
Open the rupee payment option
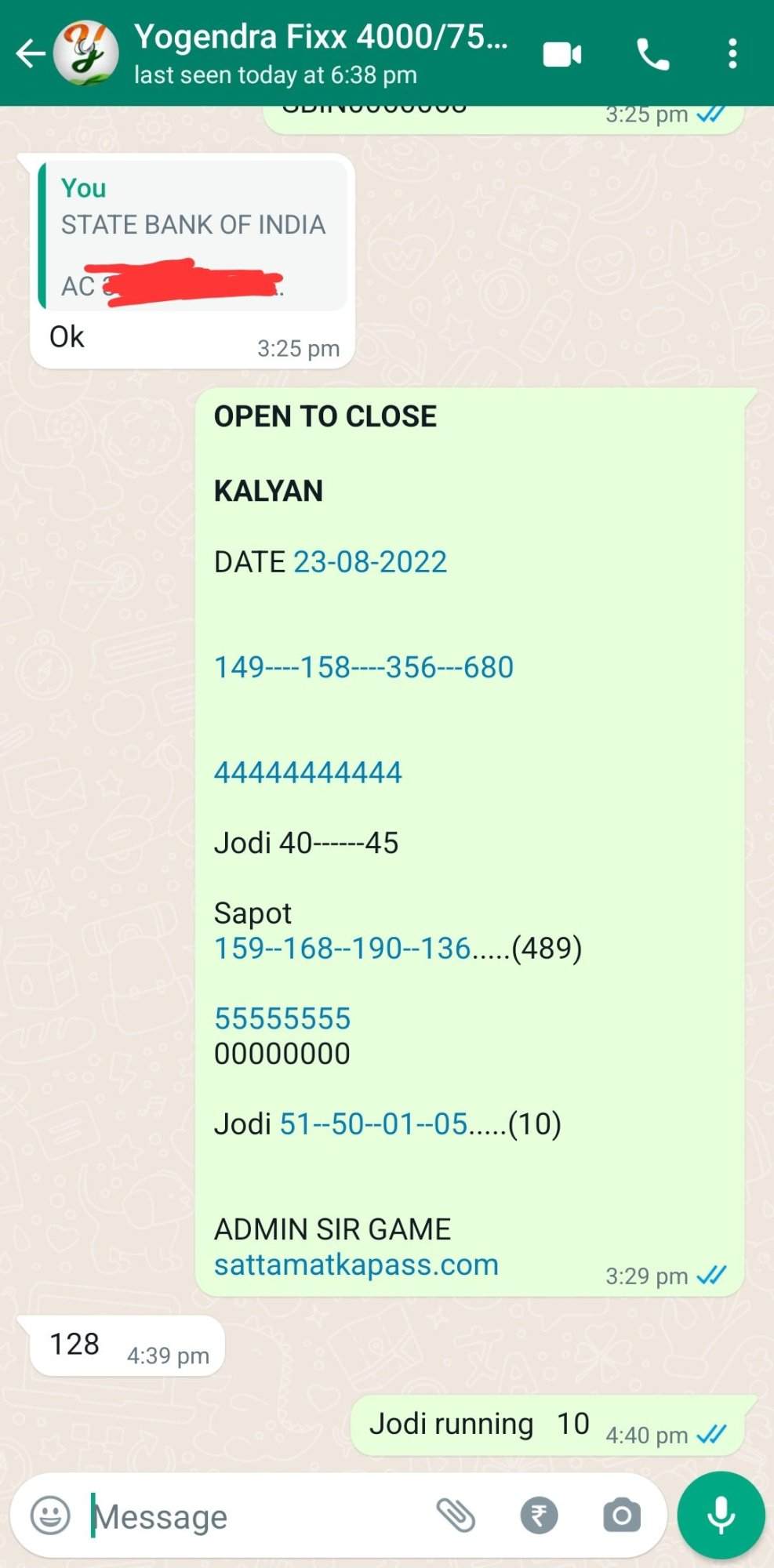tap(539, 1515)
